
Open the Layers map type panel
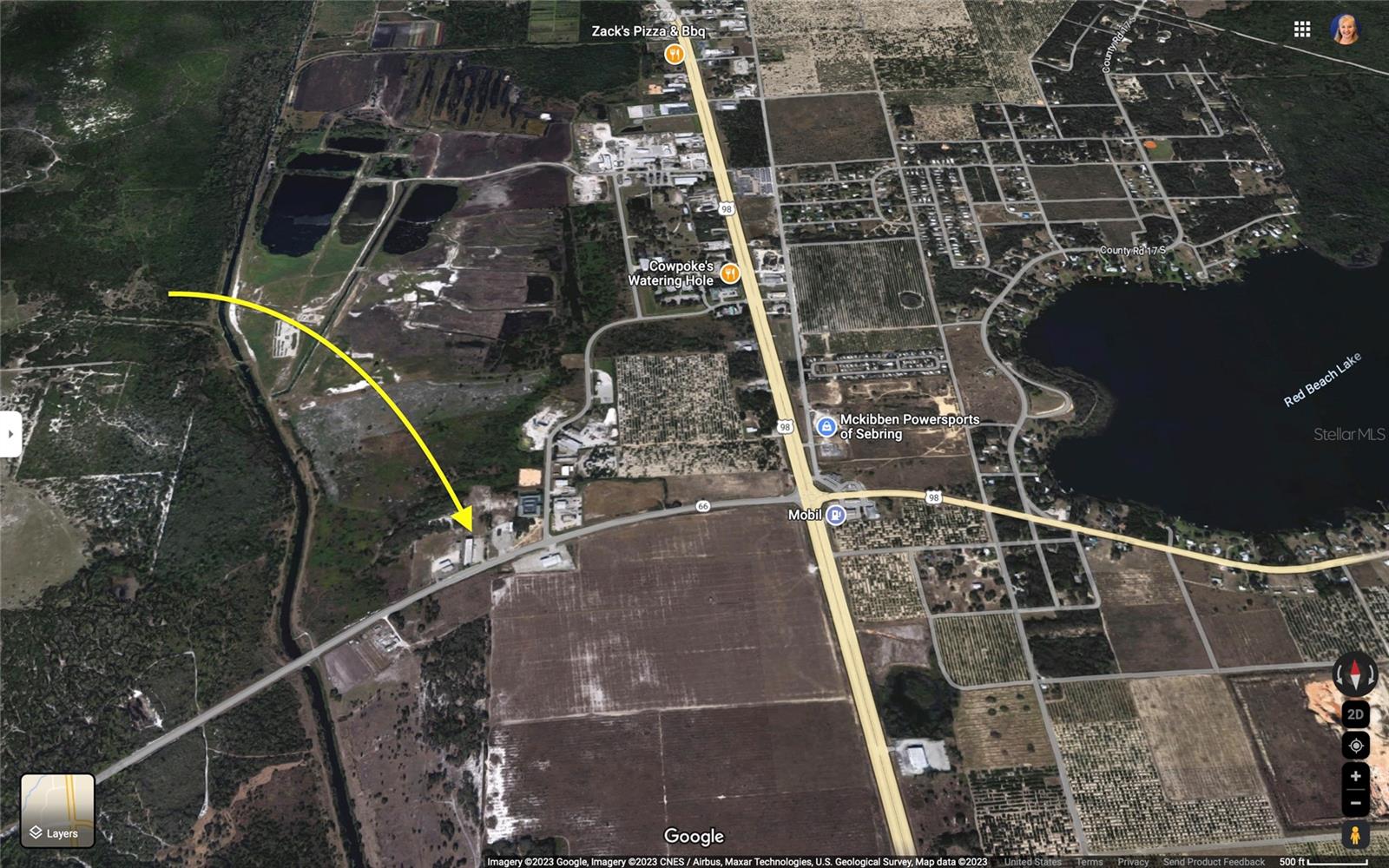point(57,811)
